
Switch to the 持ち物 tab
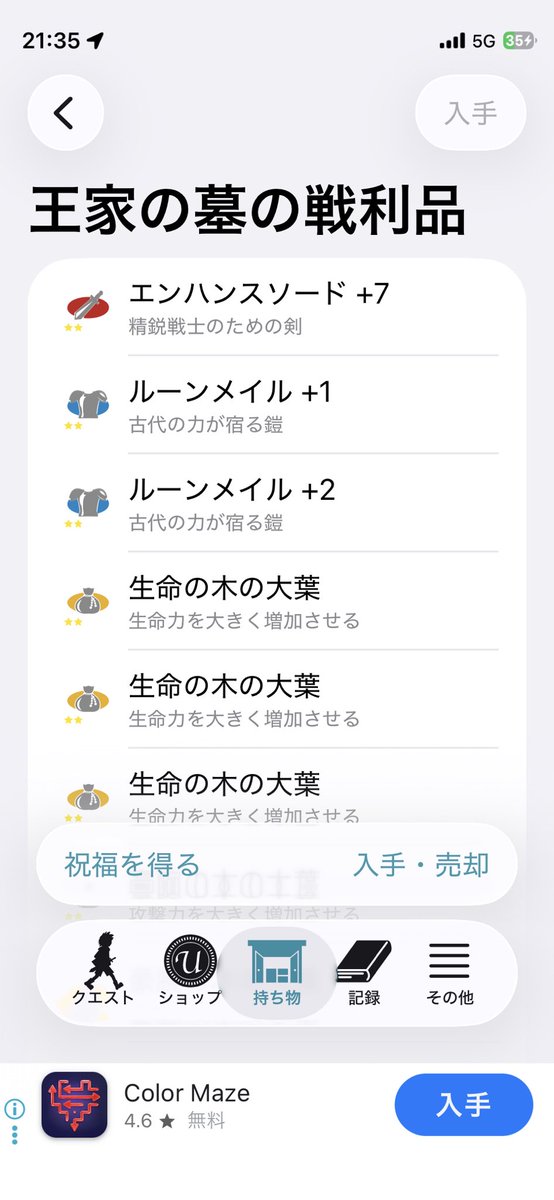click(x=277, y=971)
